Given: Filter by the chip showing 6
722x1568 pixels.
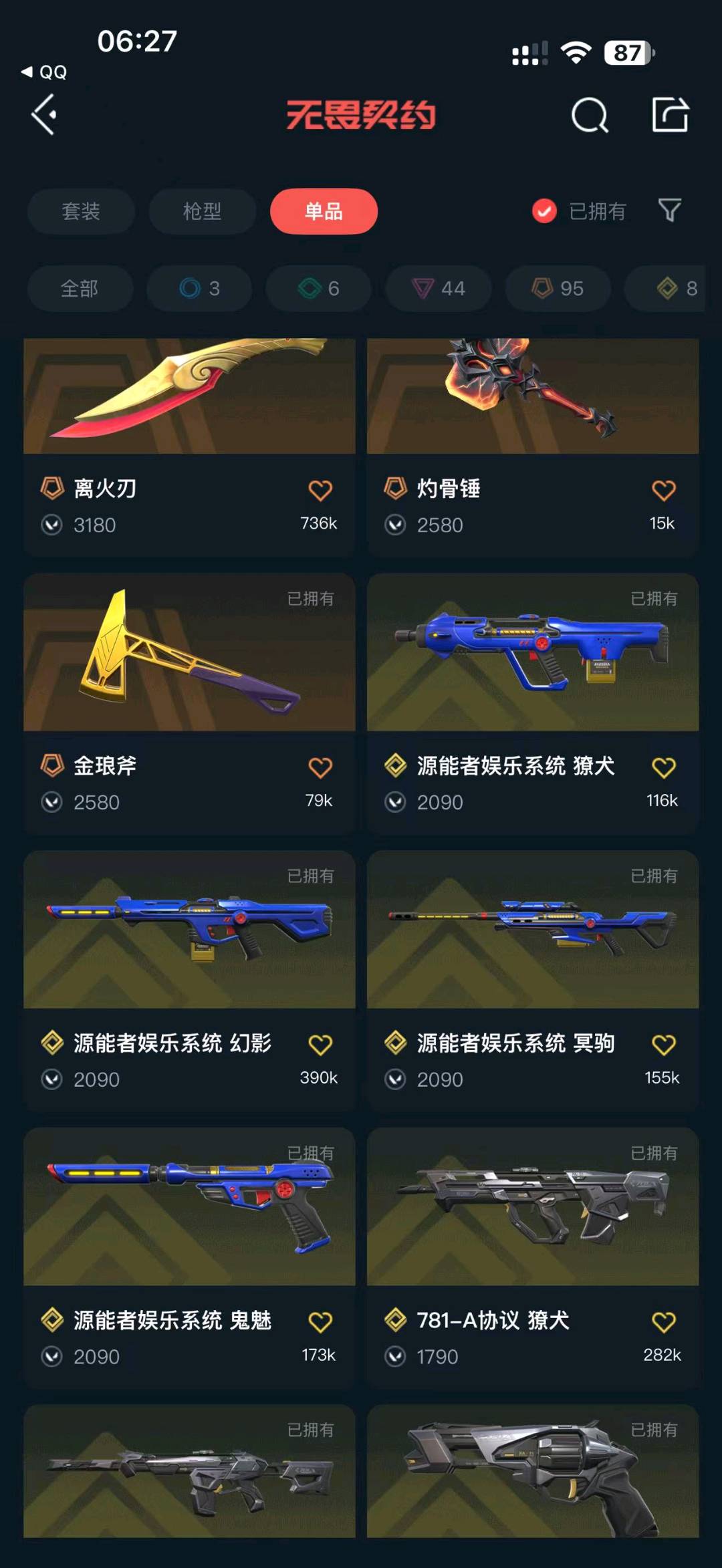Looking at the screenshot, I should coord(319,288).
